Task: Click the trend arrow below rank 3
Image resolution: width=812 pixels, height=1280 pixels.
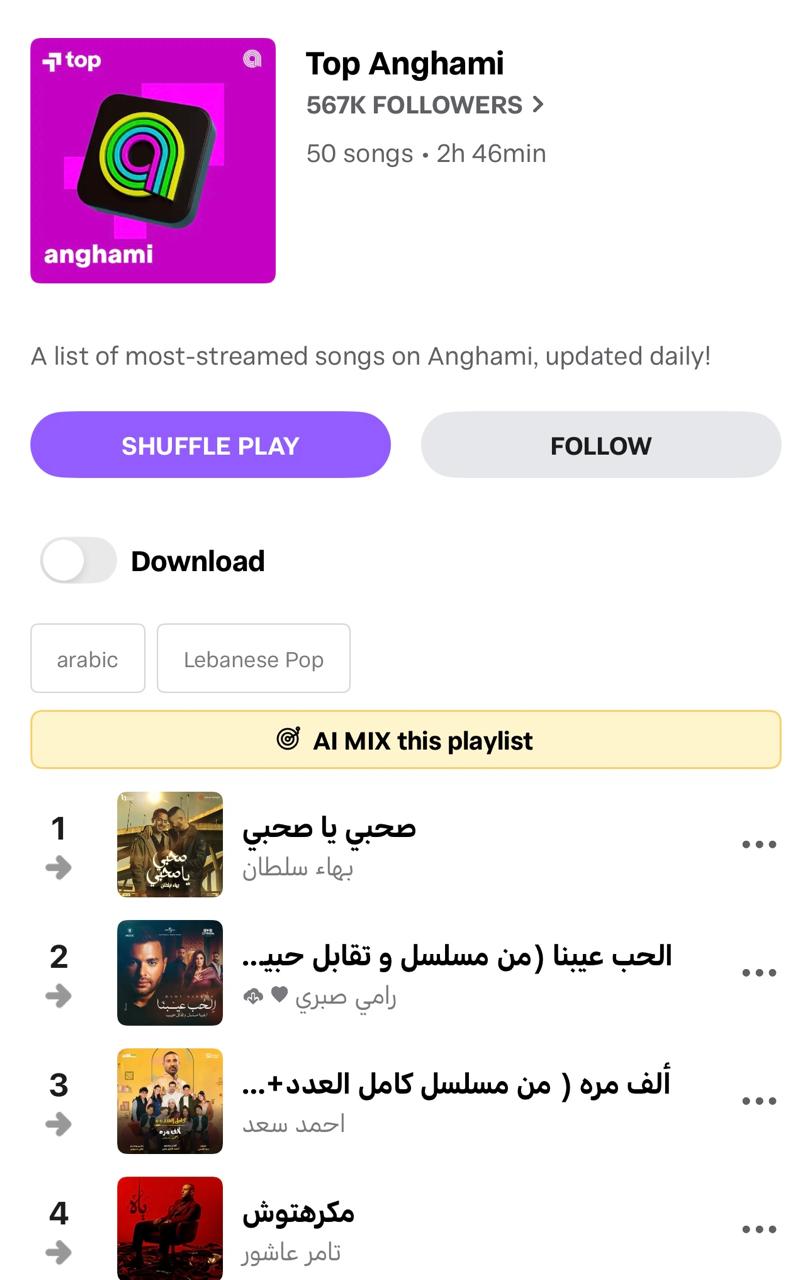Action: click(x=58, y=1125)
